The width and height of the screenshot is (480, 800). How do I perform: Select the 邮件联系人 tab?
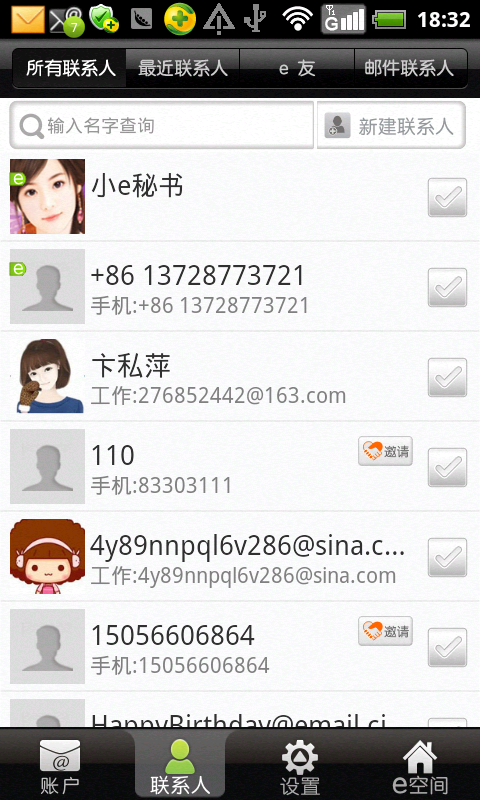[410, 68]
